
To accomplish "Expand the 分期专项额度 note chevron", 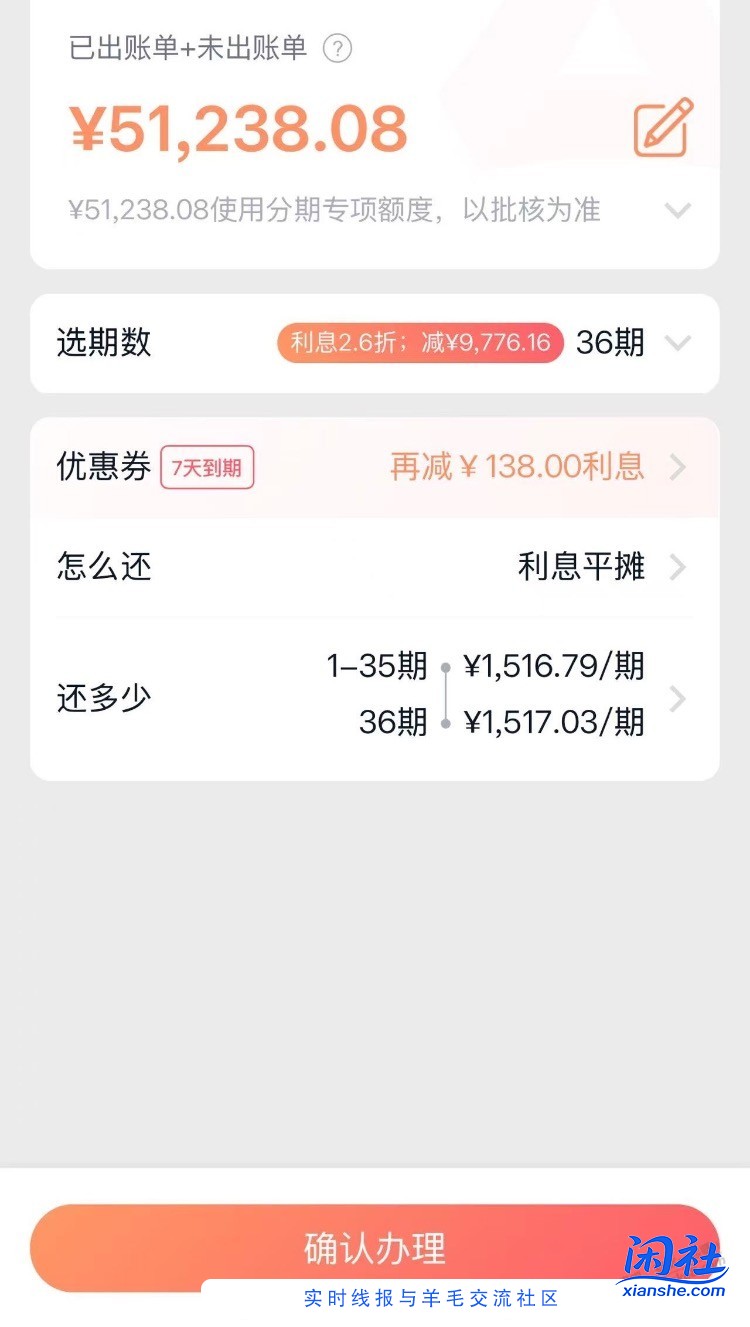I will [x=679, y=211].
